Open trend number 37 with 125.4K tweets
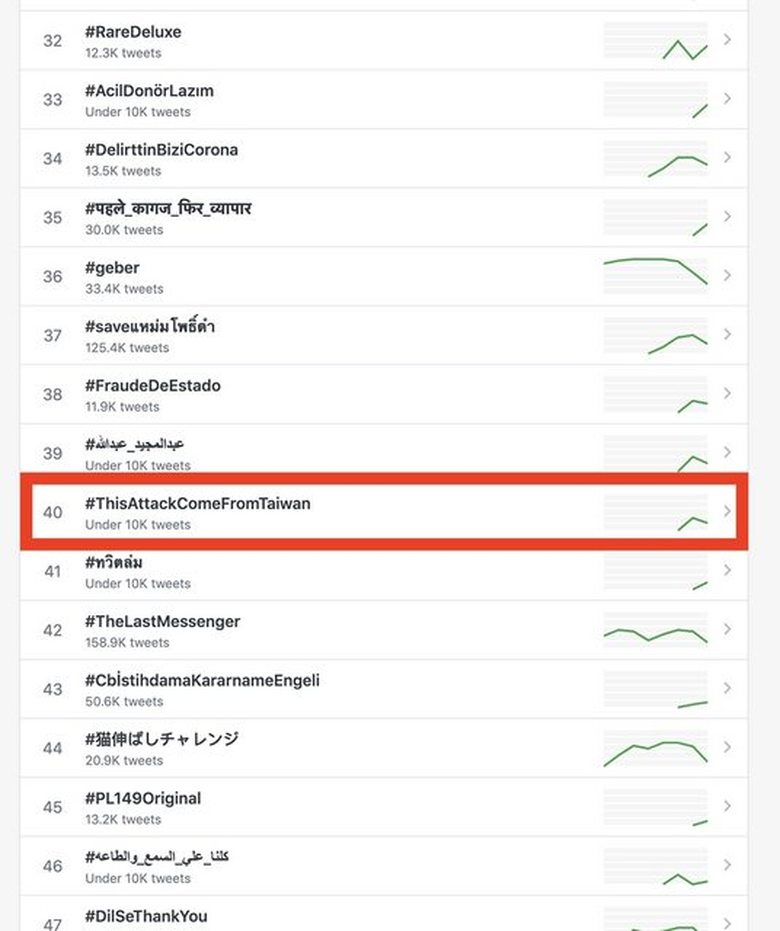780x931 pixels. 150,327
